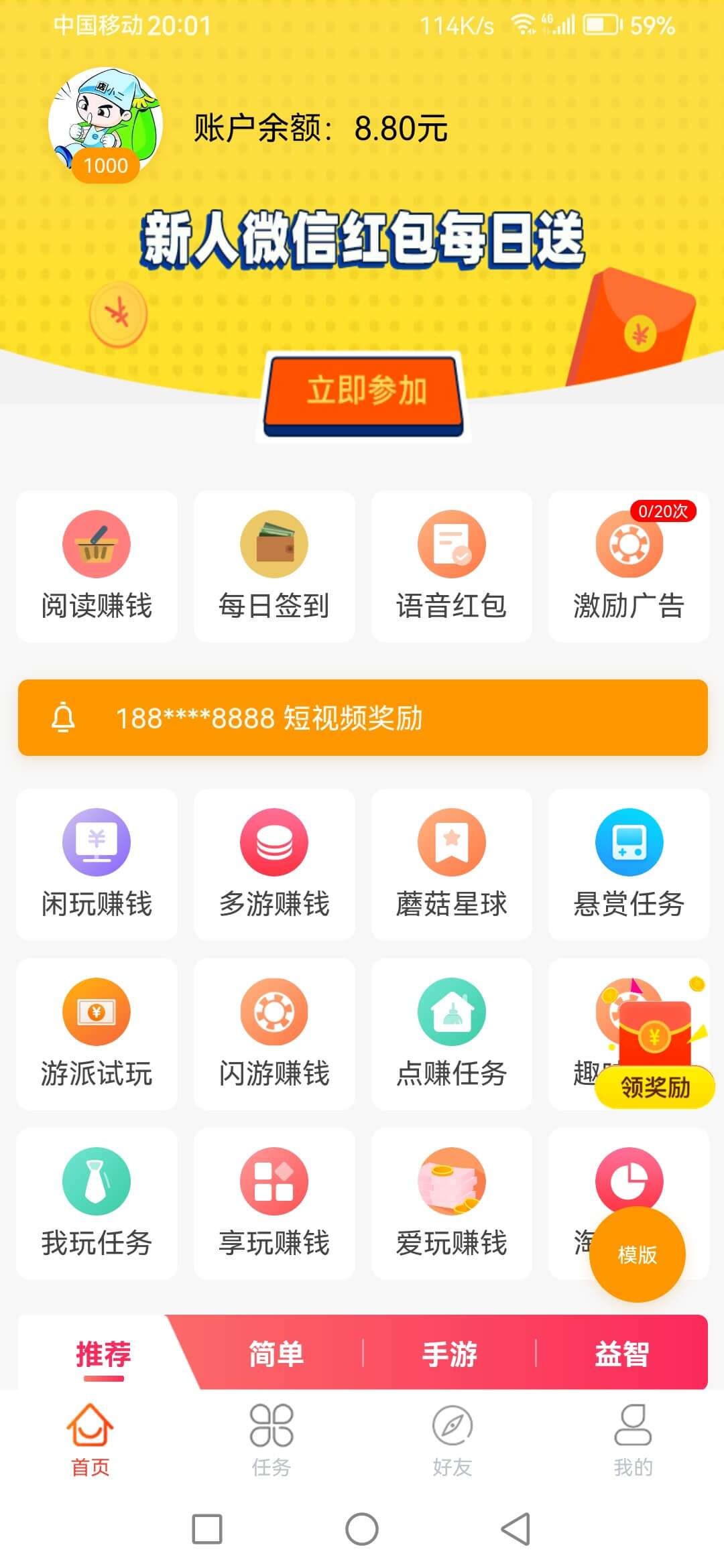Open 每日签到 check-in
This screenshot has height=1568, width=724.
click(274, 566)
